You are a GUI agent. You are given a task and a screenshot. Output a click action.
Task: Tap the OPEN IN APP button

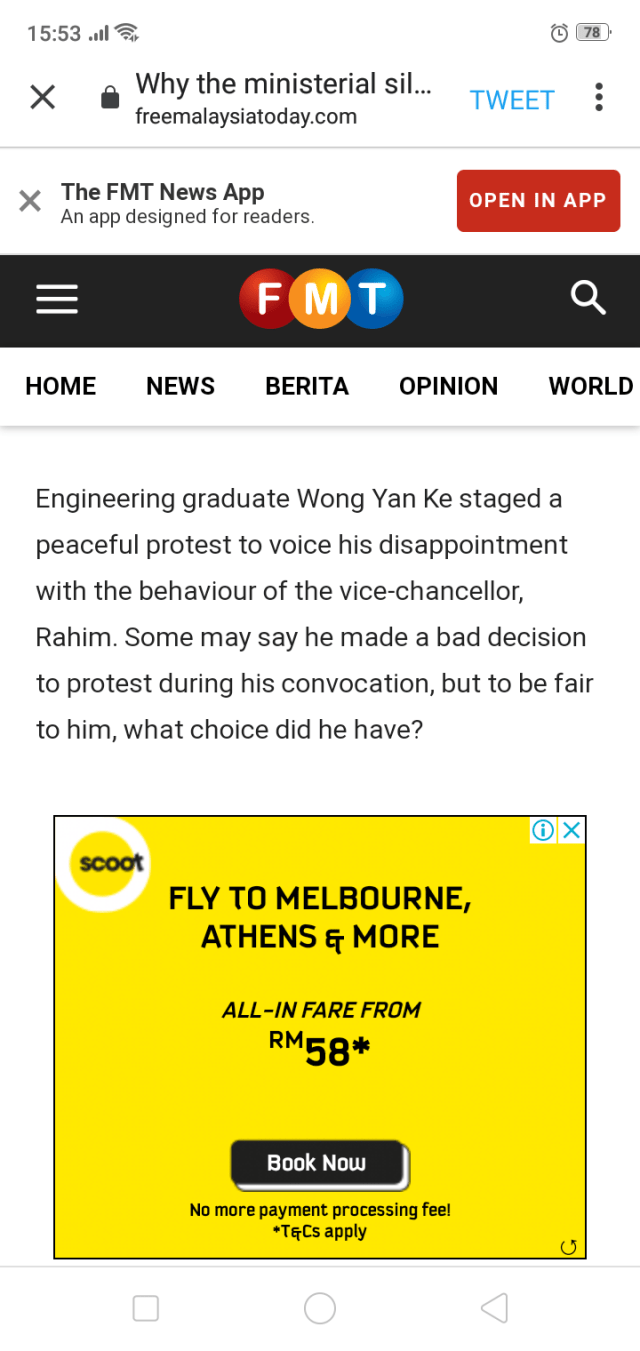pos(538,200)
